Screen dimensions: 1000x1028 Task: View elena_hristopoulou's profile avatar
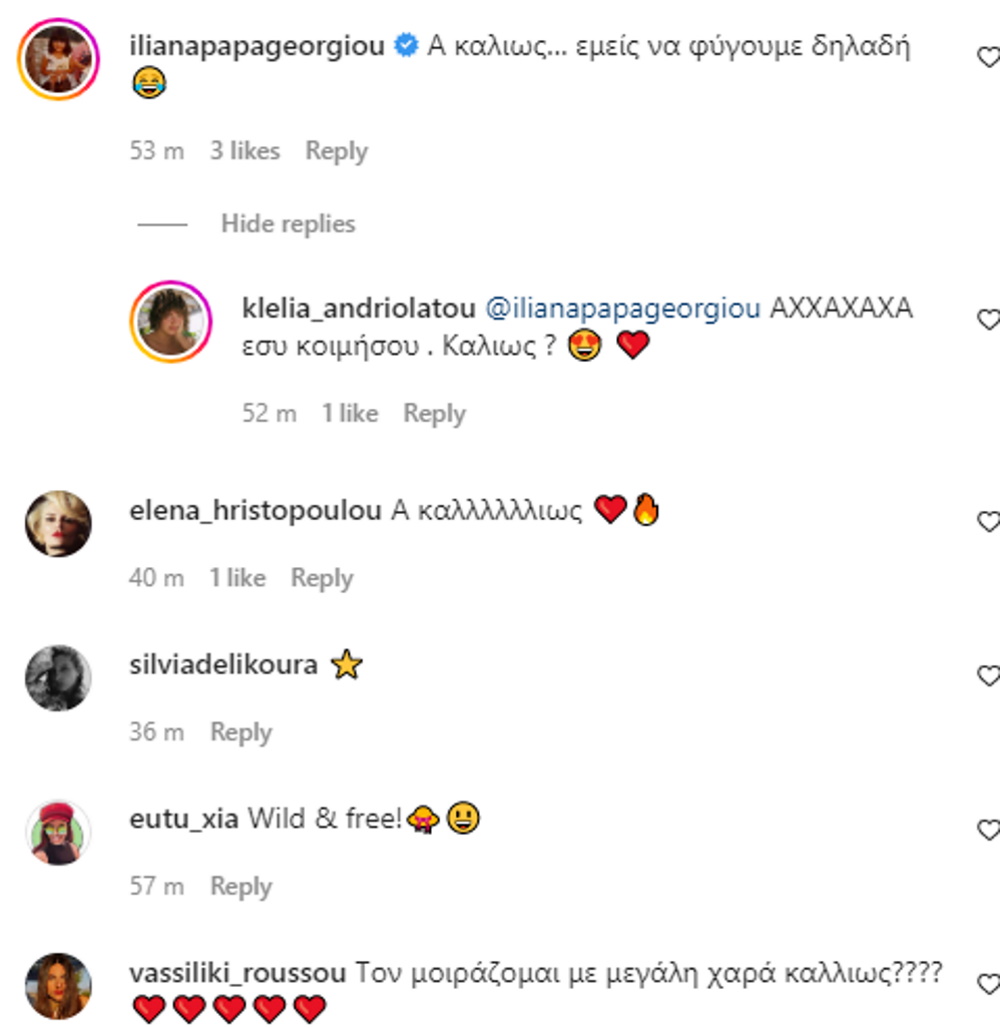(58, 523)
